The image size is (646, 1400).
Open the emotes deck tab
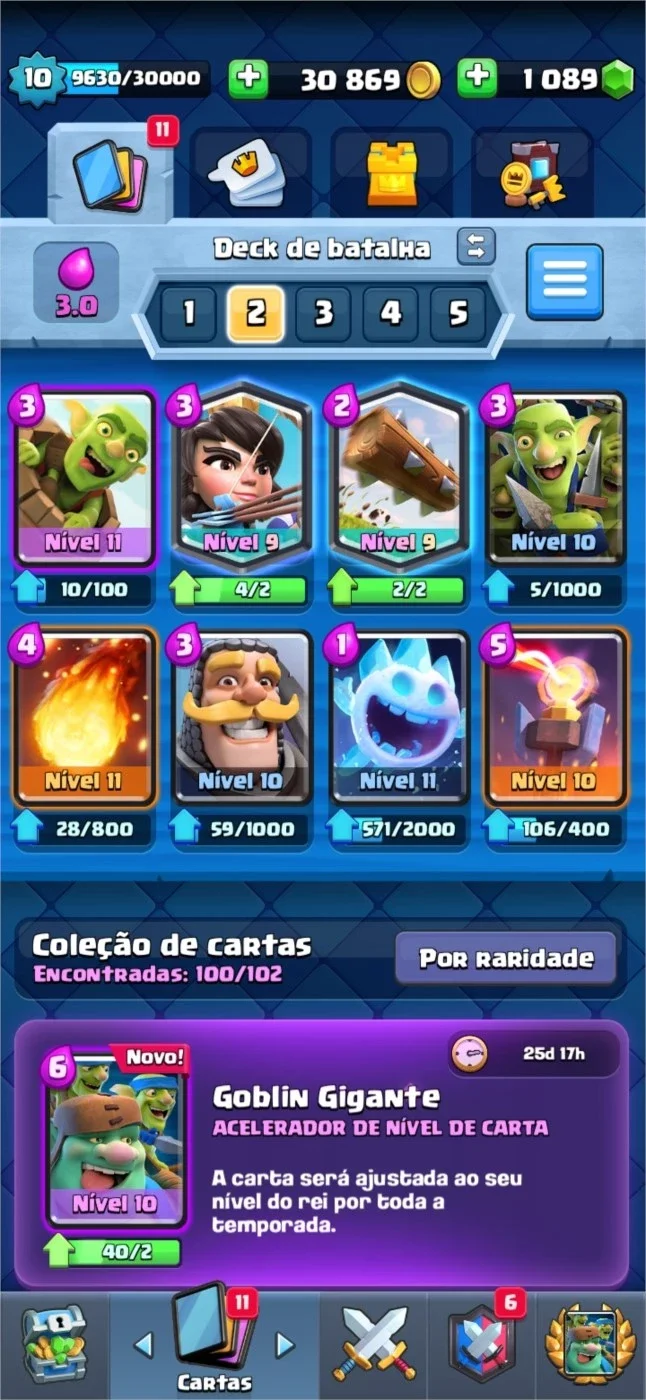point(250,171)
